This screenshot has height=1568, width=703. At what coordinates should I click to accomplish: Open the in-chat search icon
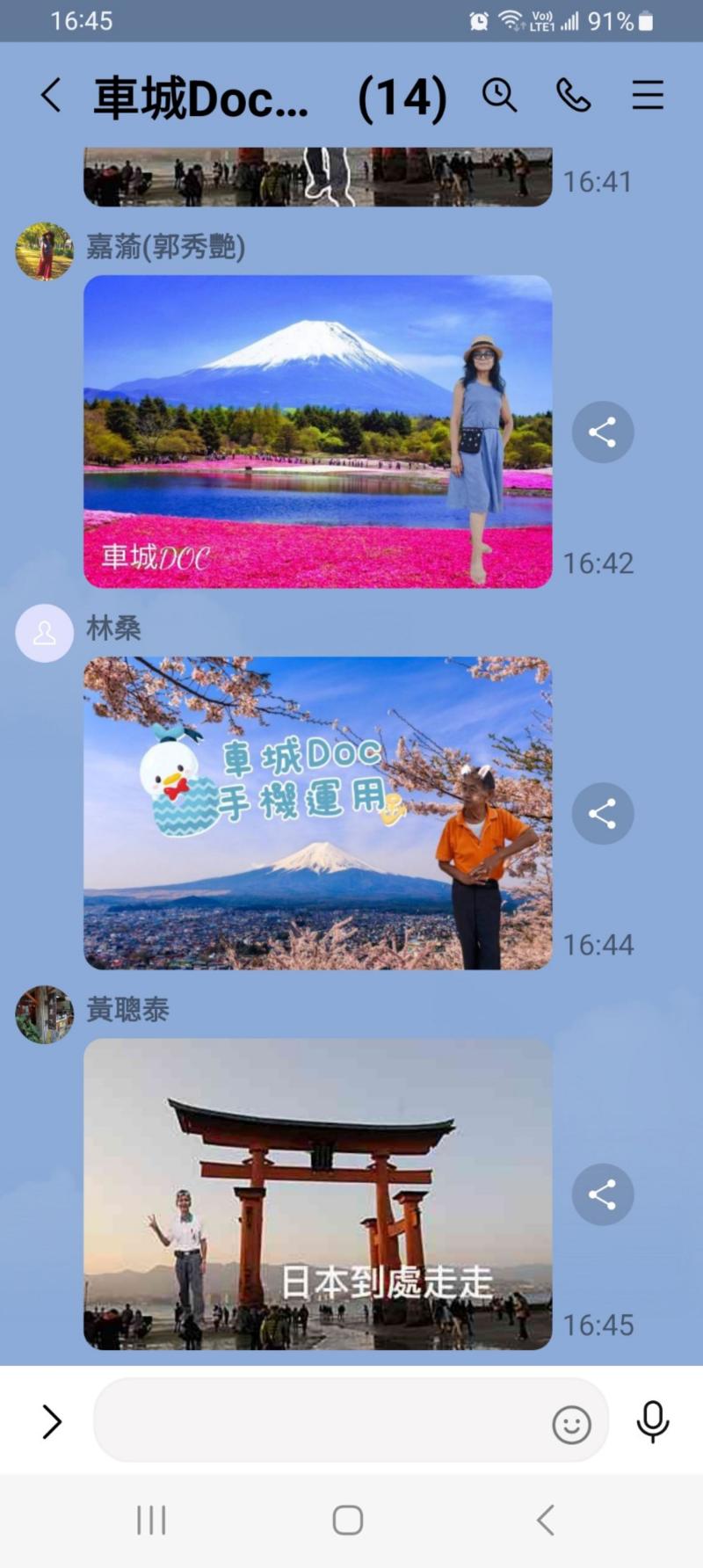(x=499, y=95)
